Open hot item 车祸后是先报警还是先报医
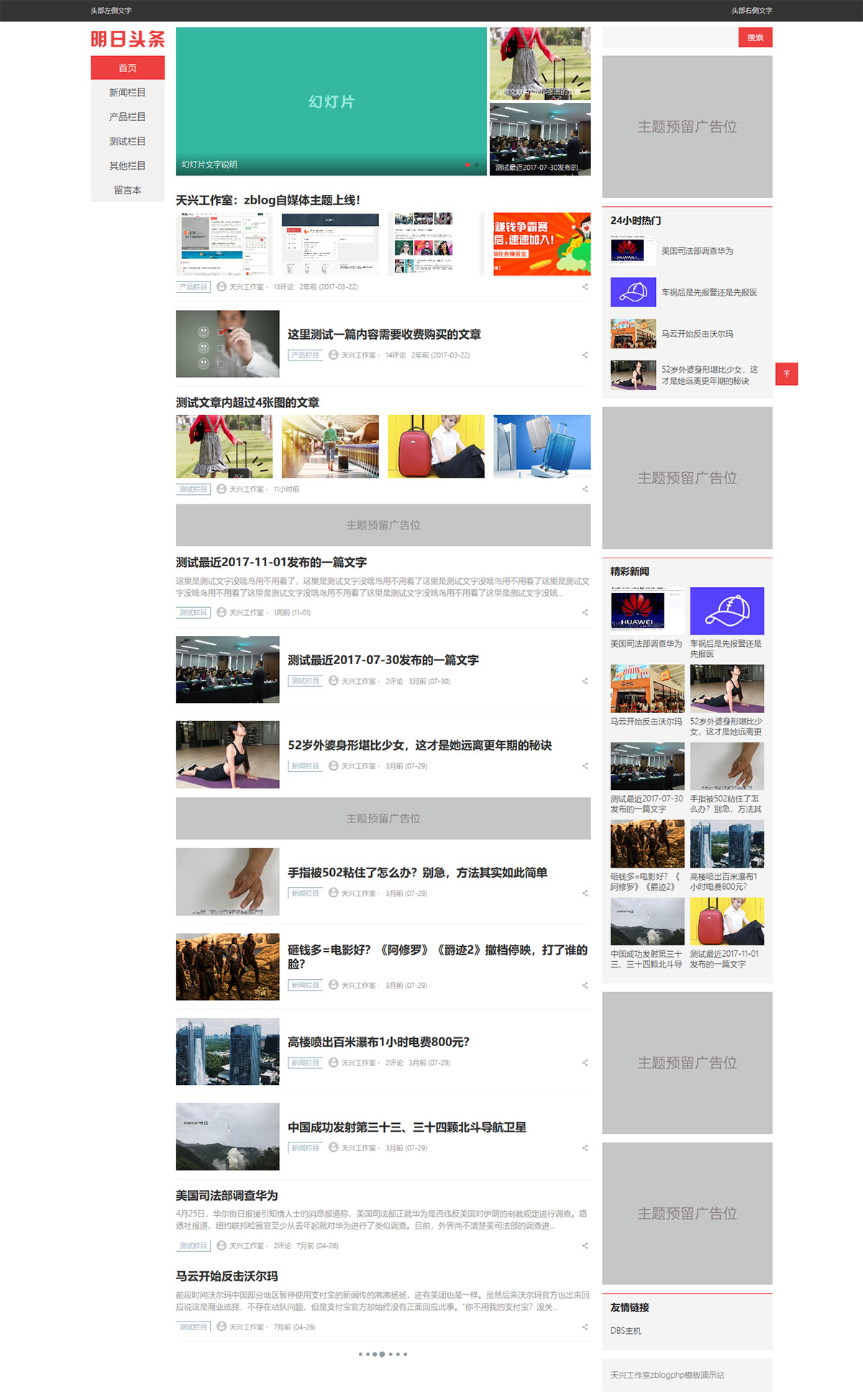 708,293
